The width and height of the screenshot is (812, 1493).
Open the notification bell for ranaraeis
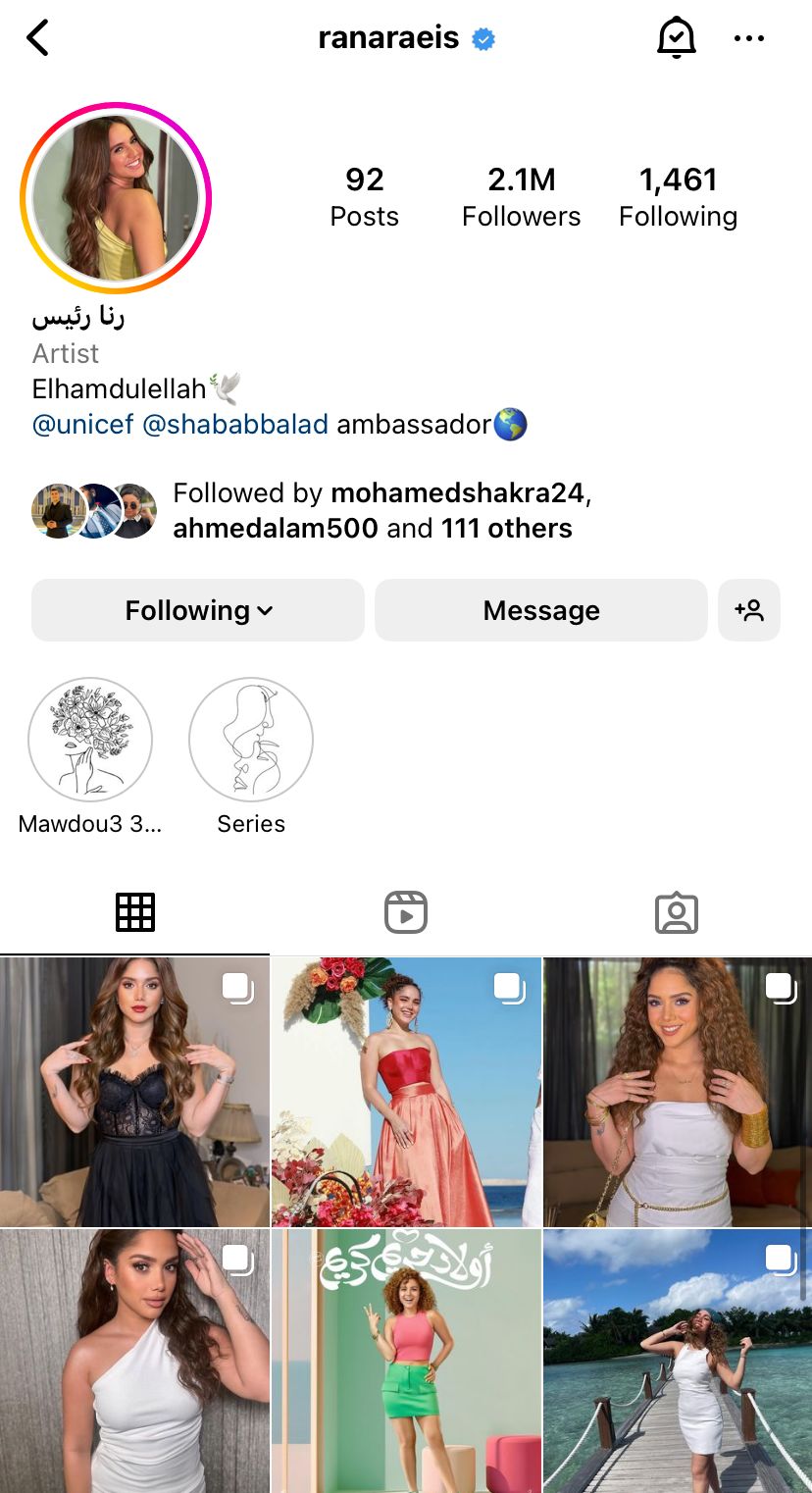tap(676, 38)
